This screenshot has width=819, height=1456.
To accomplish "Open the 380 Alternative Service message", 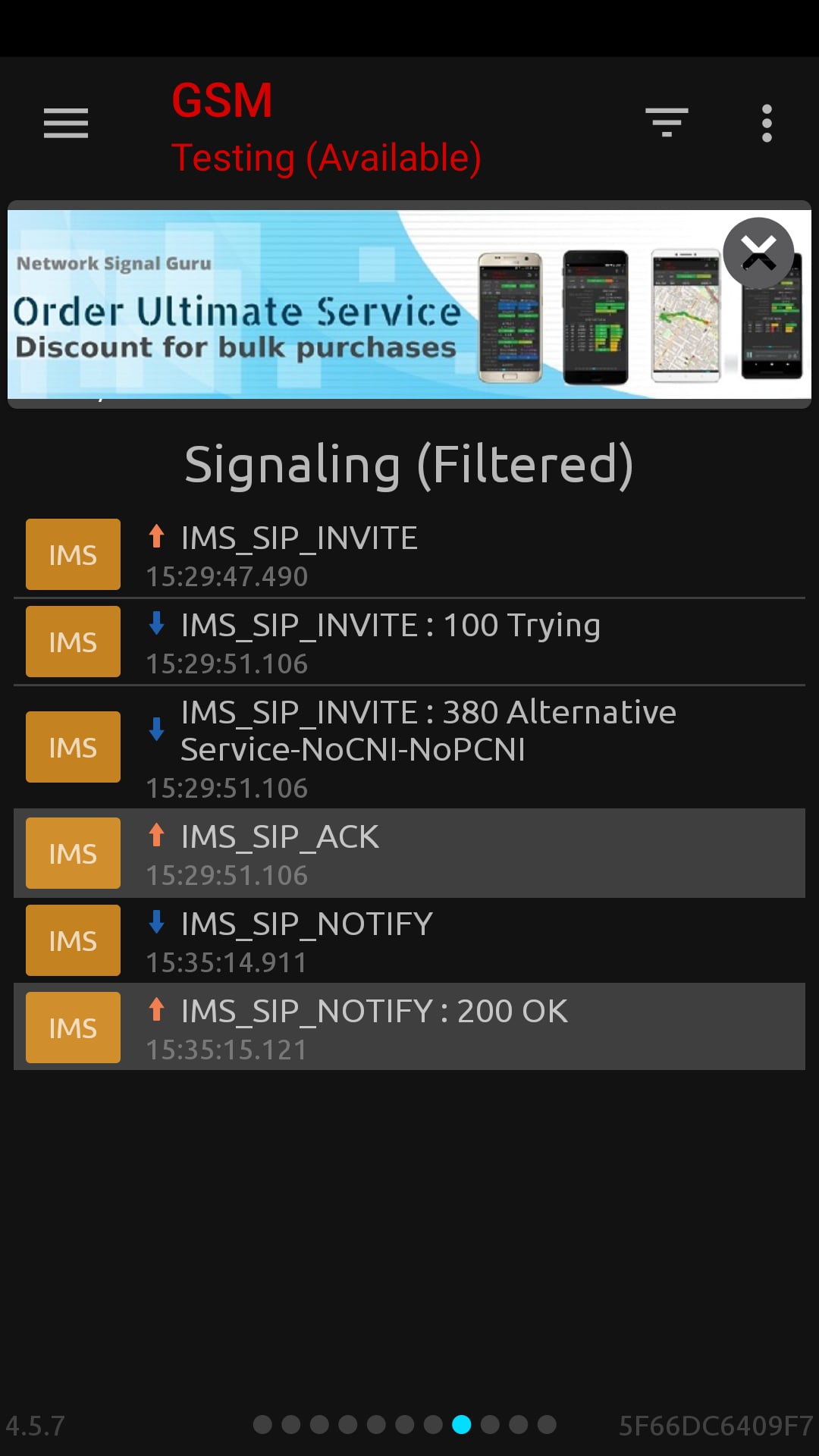I will (x=409, y=748).
